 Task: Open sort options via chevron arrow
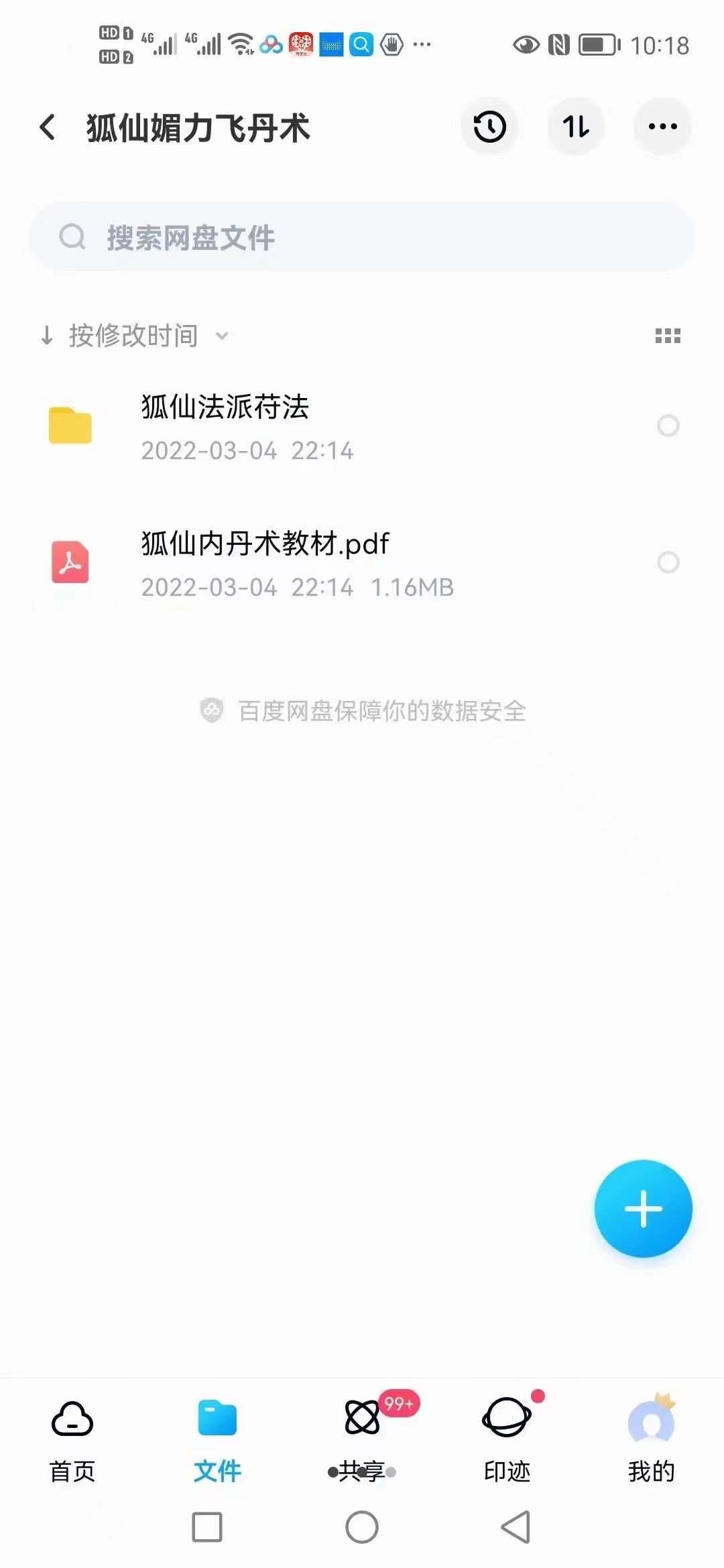[223, 337]
